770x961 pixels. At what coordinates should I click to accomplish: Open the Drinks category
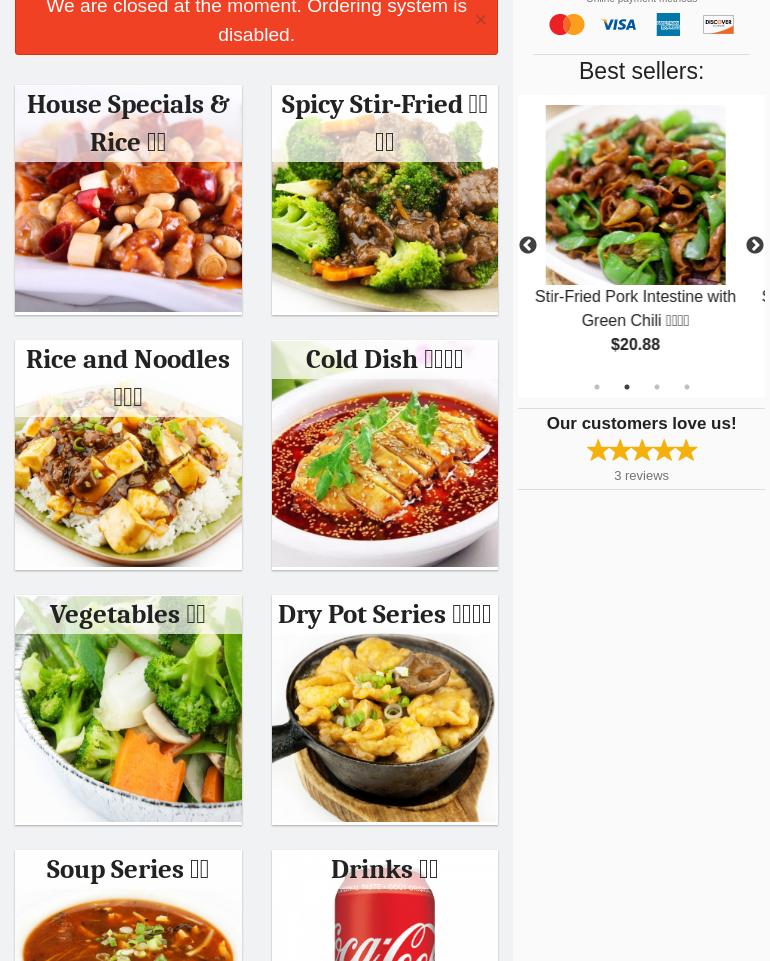(384, 905)
